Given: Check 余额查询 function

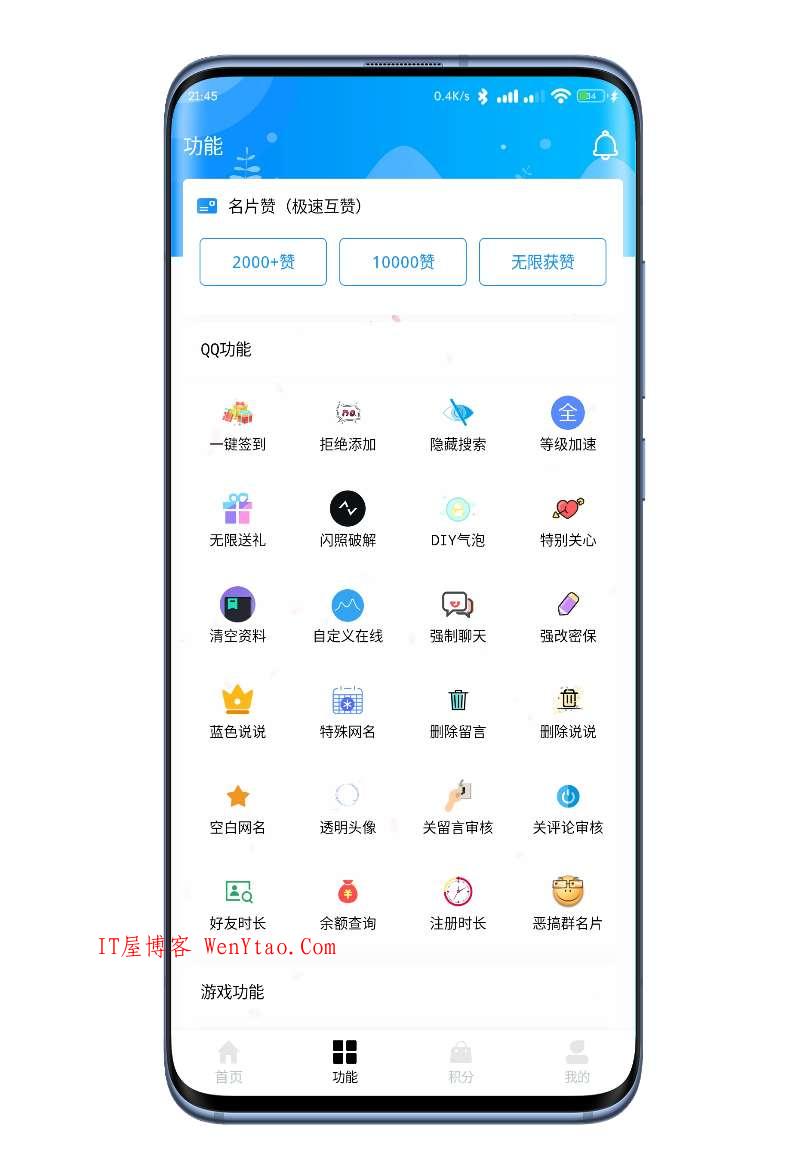Looking at the screenshot, I should [348, 903].
